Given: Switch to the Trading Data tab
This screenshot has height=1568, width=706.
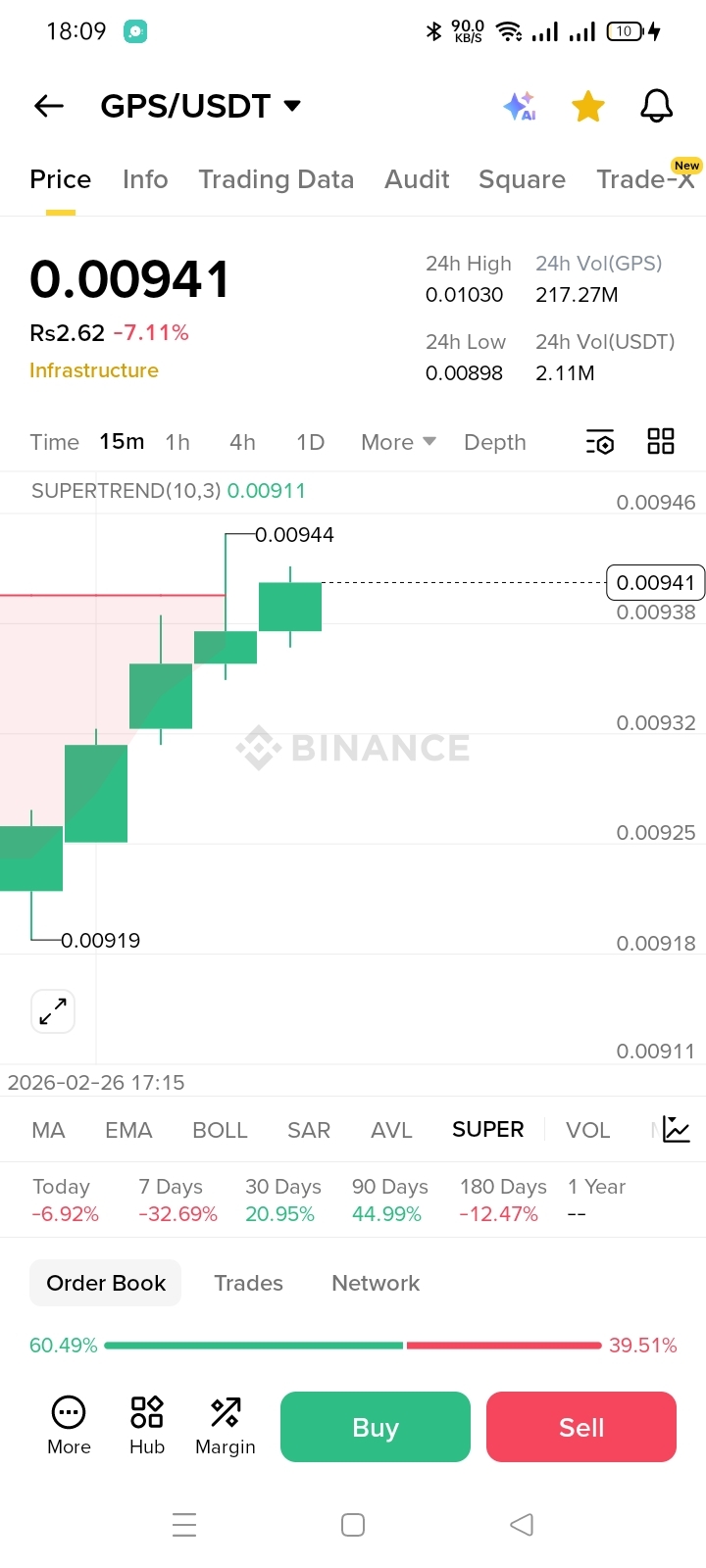Looking at the screenshot, I should [276, 179].
